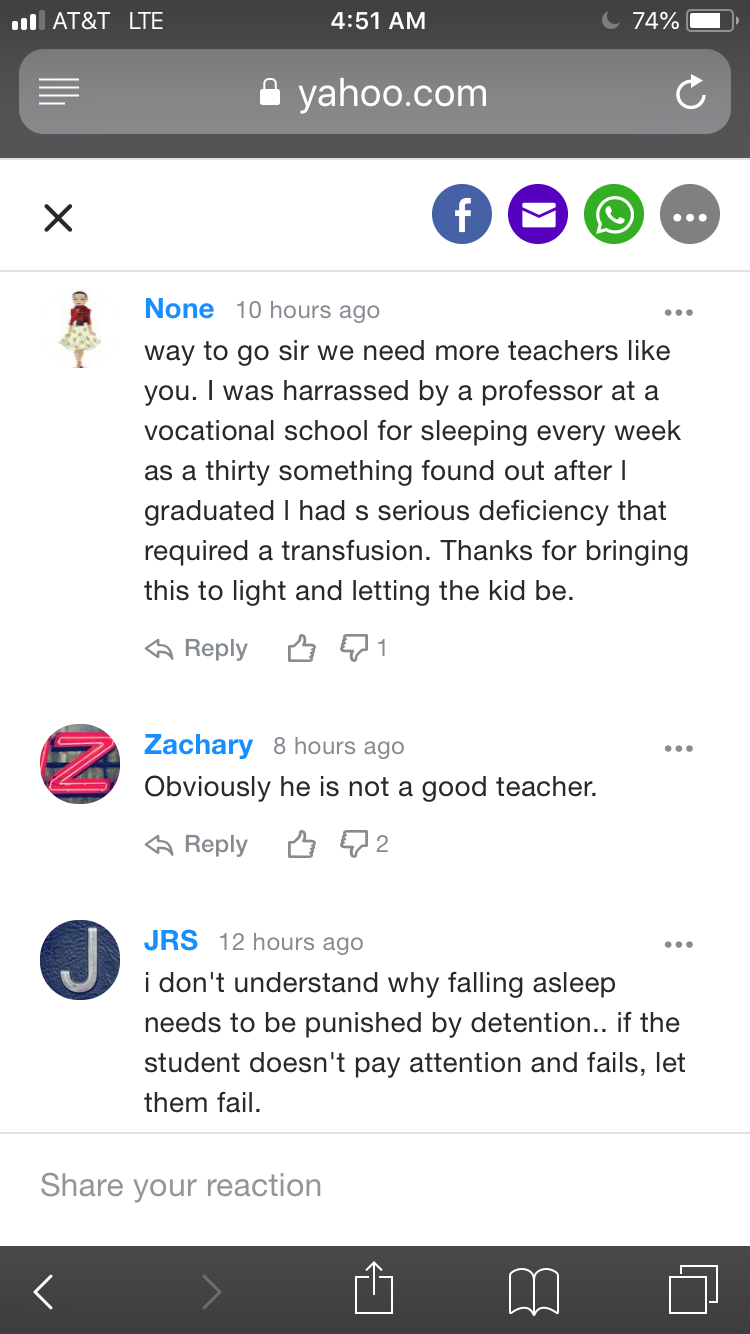
Task: Share via email icon
Action: [x=538, y=215]
